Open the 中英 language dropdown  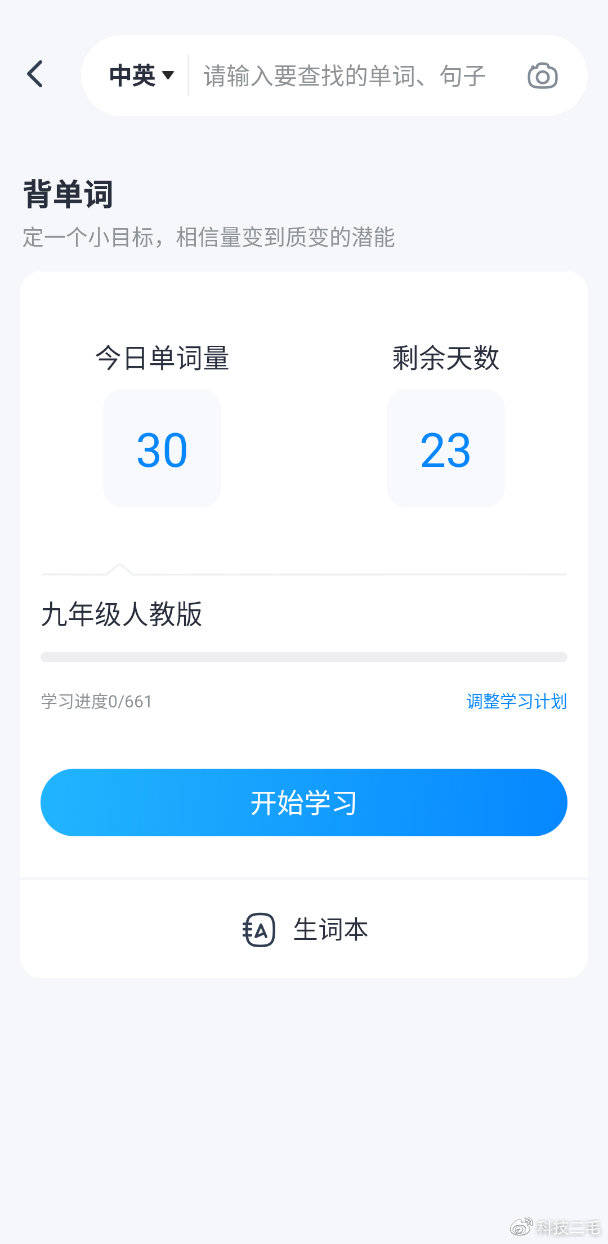[141, 75]
